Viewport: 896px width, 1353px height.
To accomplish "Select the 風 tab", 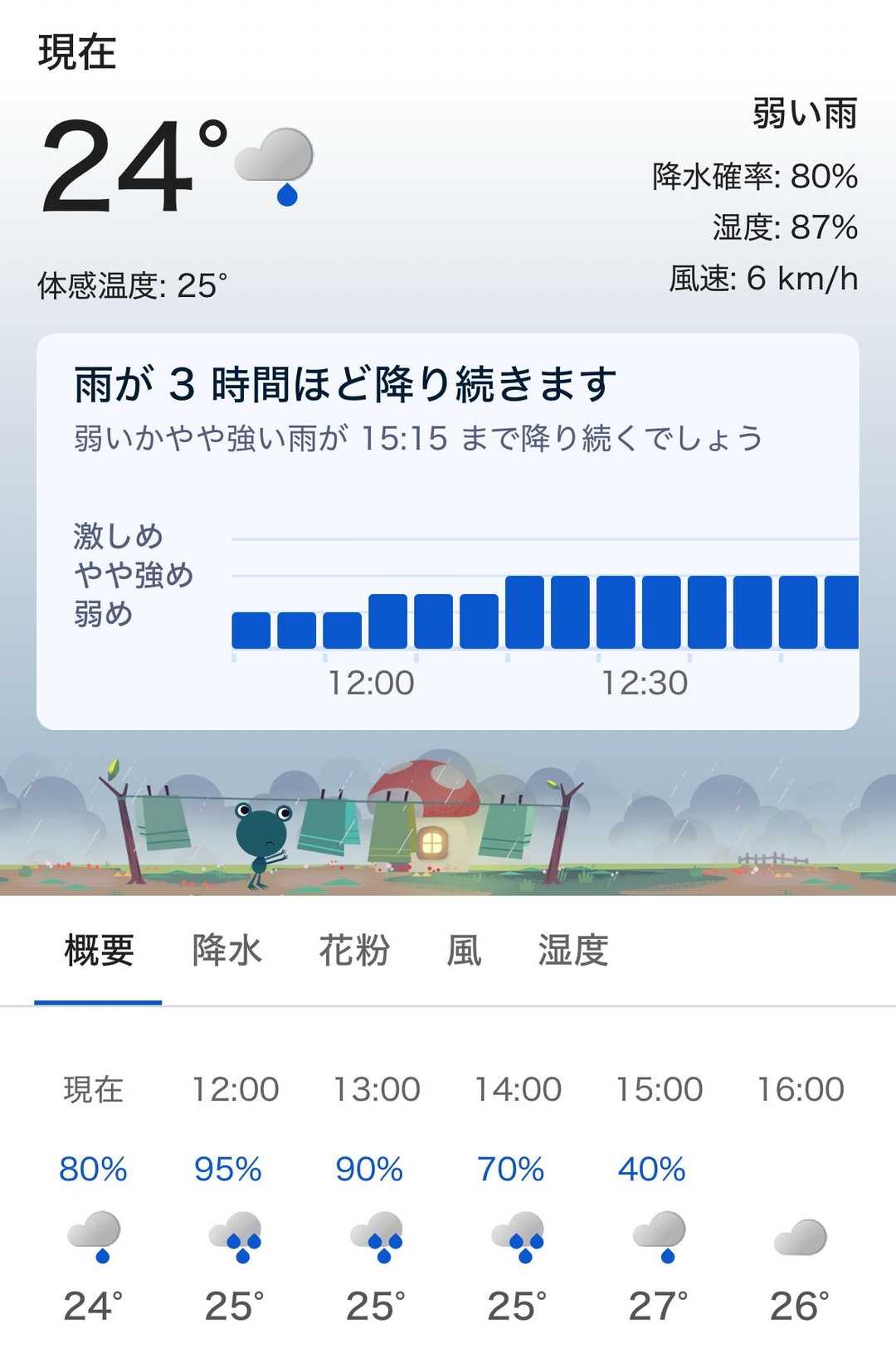I will tap(464, 951).
